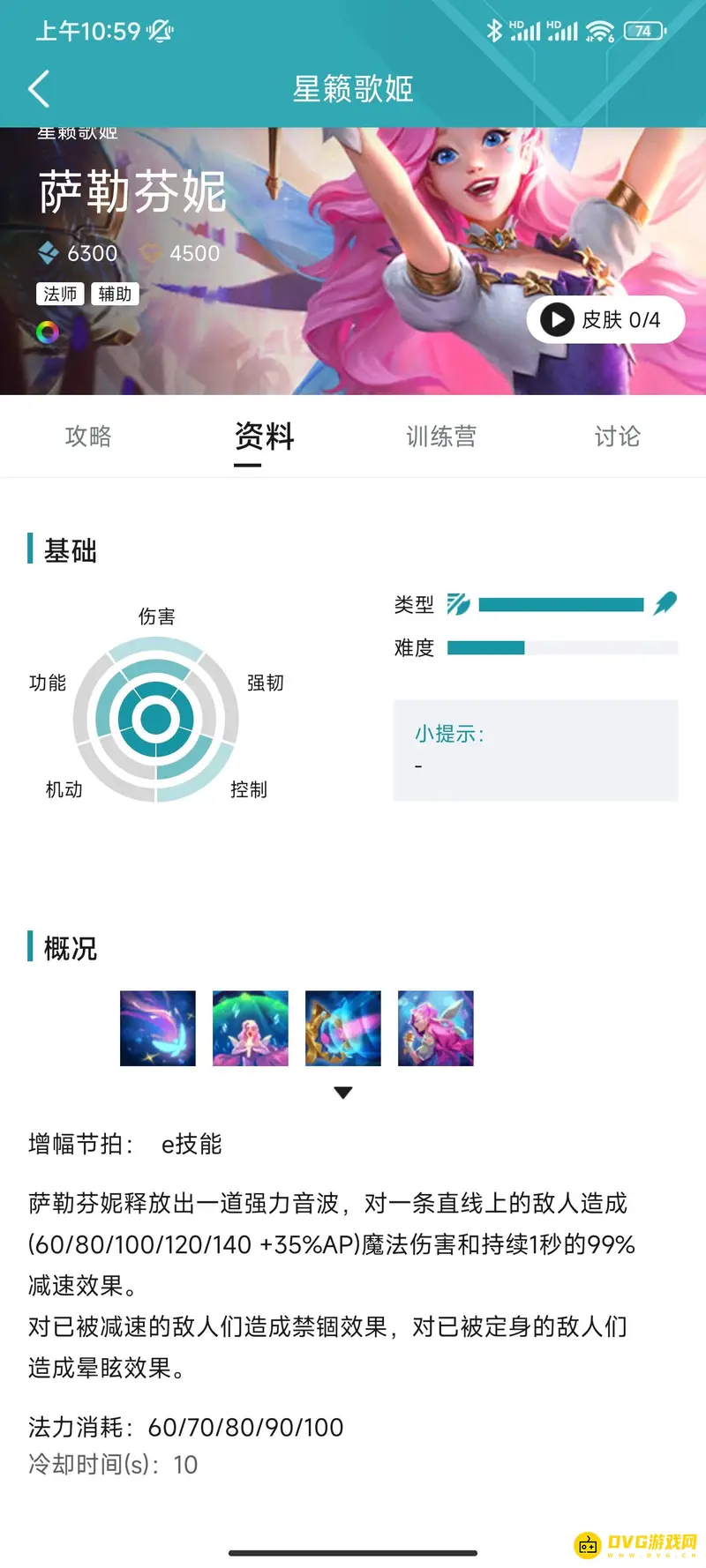
Task: Select the golden harp soundwave skill icon
Action: 342,1028
